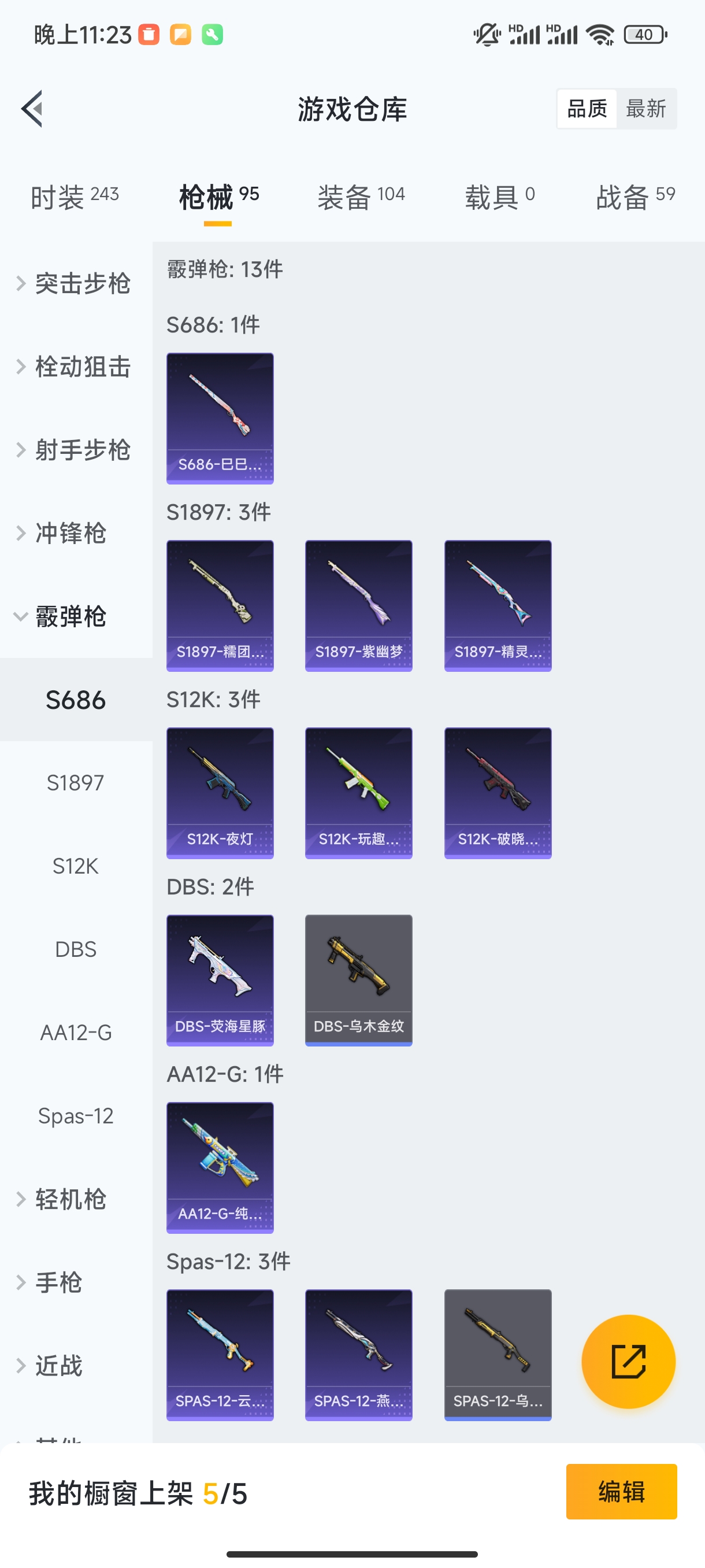
Task: Open the S1897-紫幽梦 skin tile
Action: [x=359, y=606]
